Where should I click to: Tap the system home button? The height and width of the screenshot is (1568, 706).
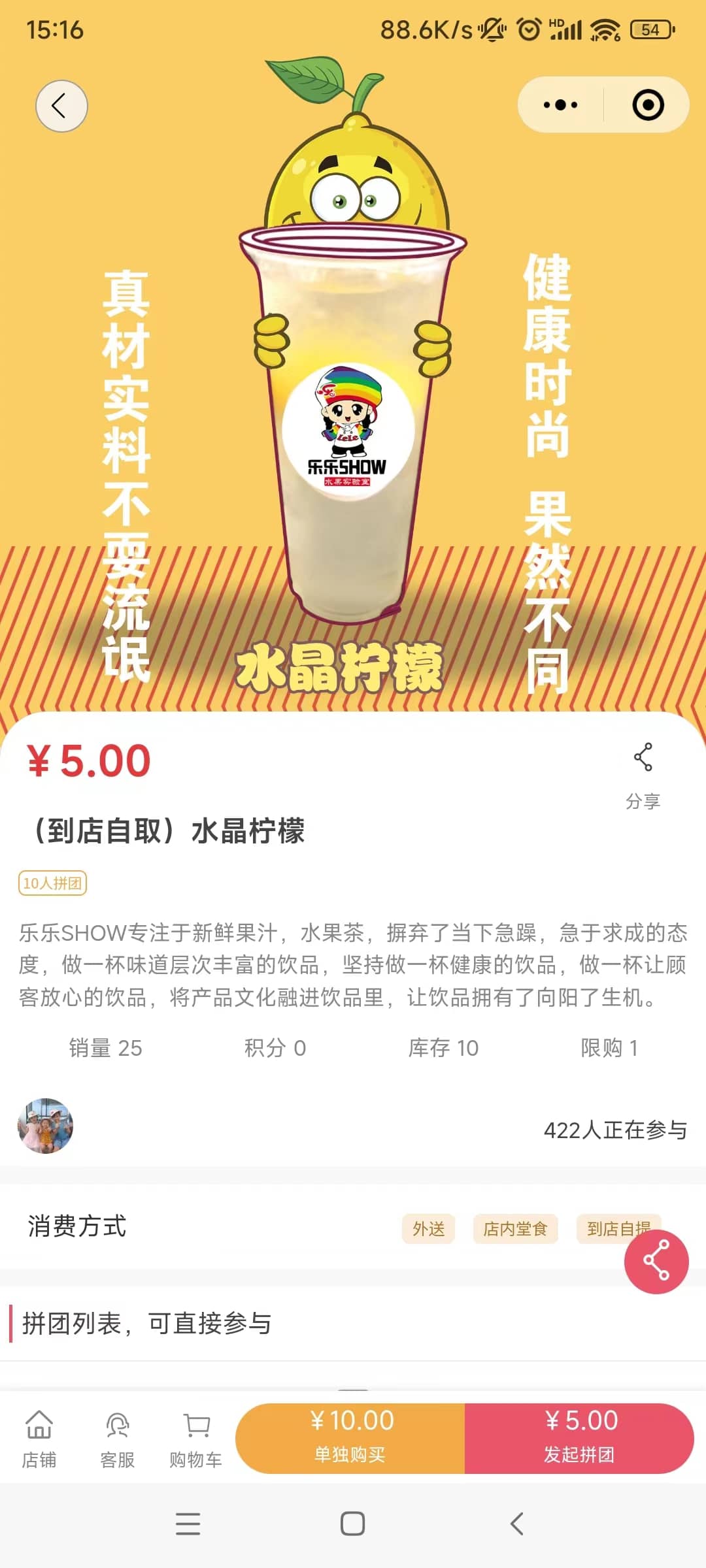click(352, 1524)
